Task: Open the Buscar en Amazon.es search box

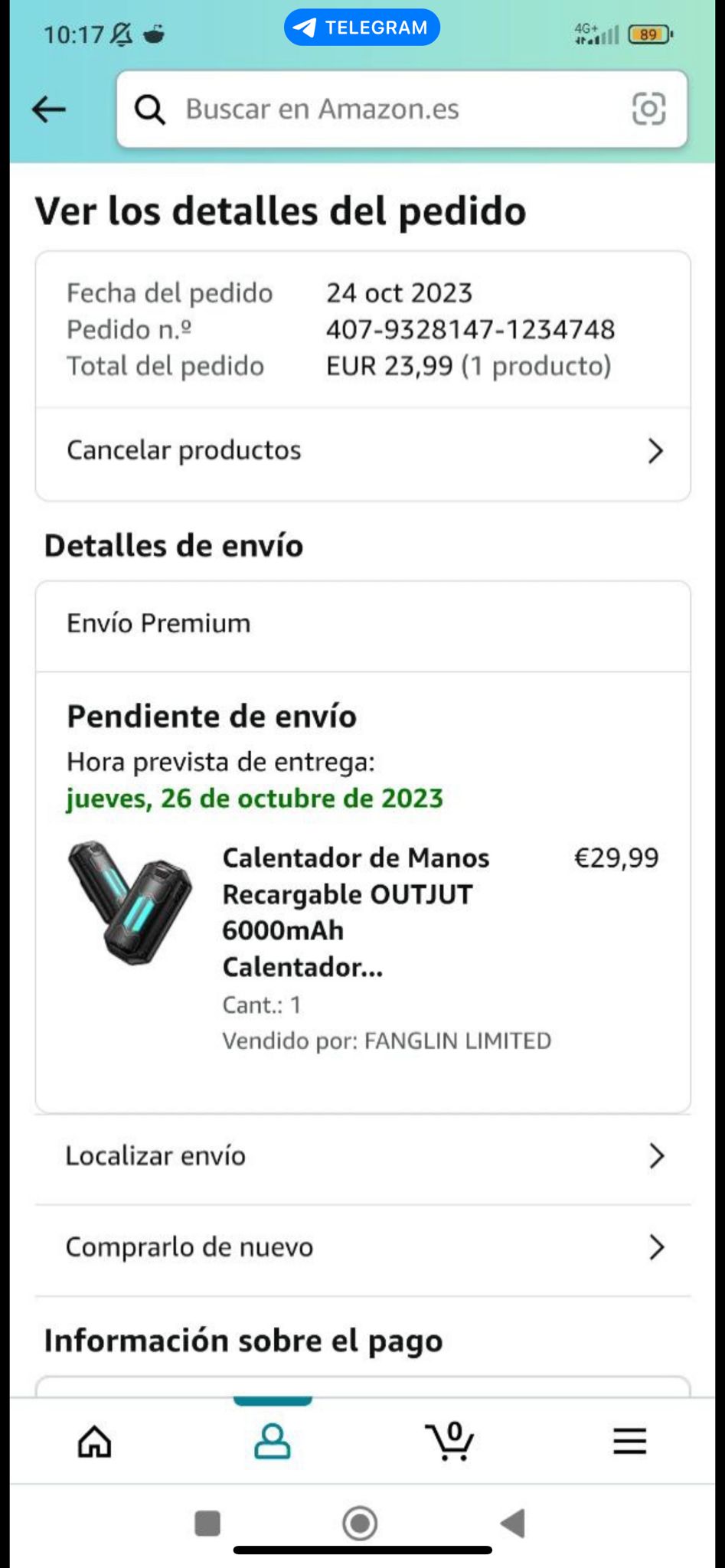Action: (402, 109)
